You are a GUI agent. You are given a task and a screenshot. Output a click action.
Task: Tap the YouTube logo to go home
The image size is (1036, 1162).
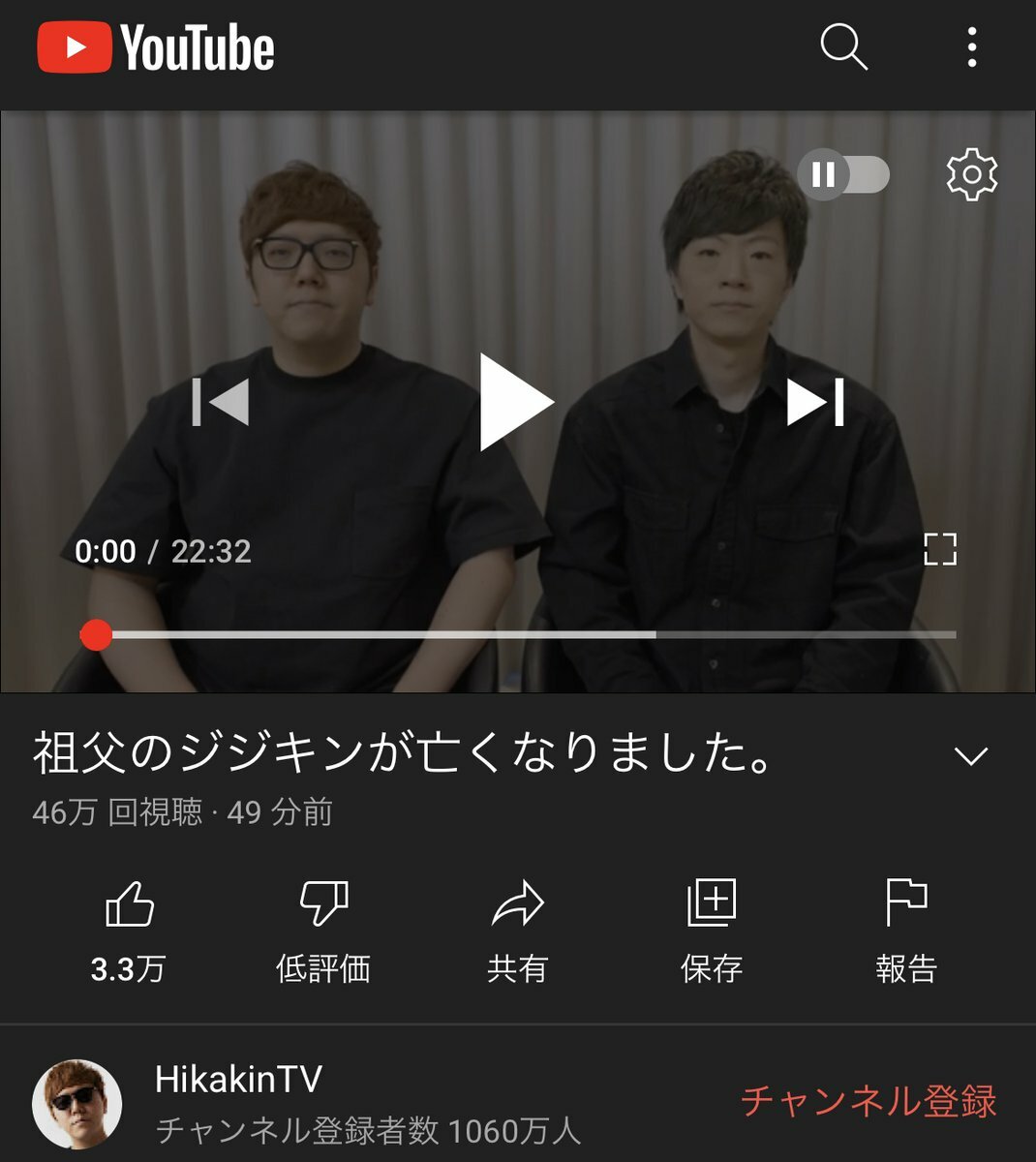156,48
